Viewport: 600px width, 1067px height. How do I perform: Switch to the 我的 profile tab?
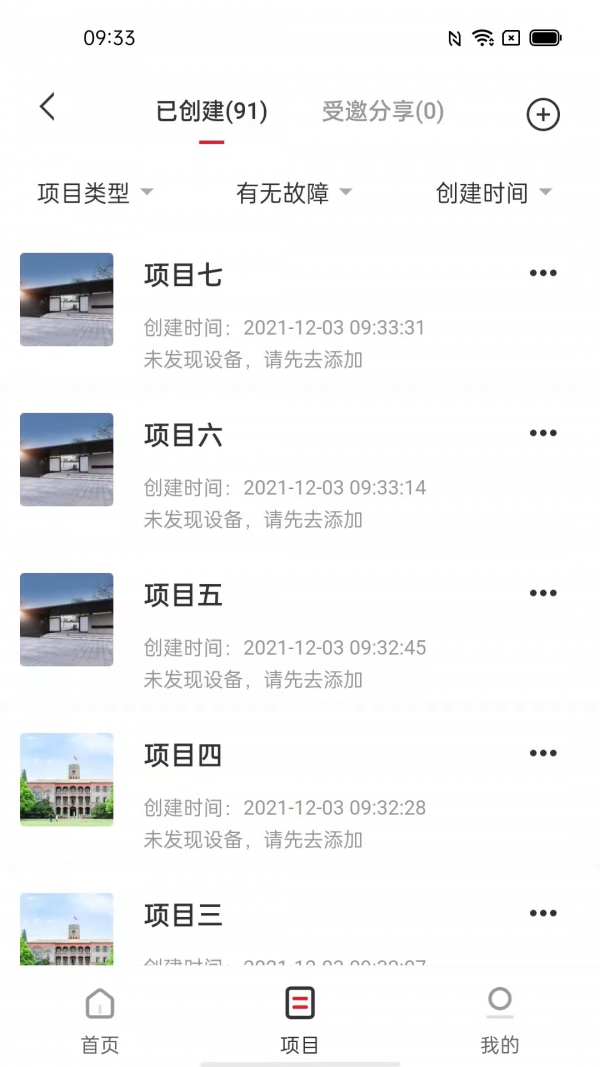pos(500,1018)
